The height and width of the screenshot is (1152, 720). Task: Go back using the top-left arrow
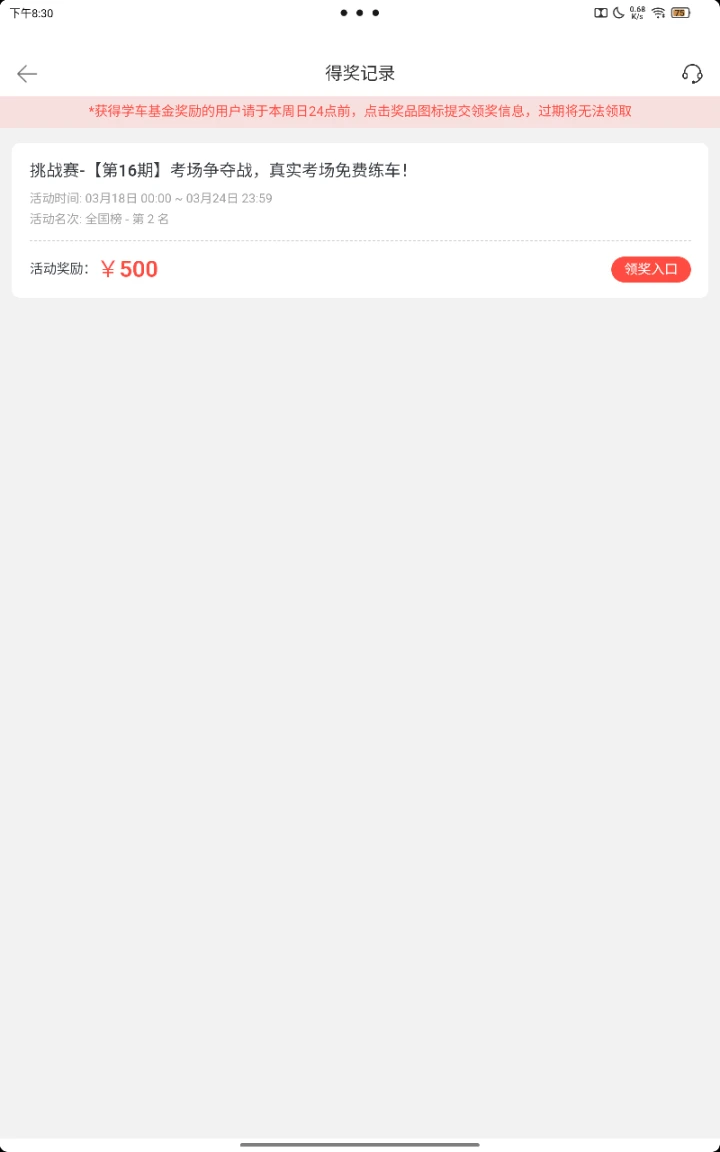pos(27,73)
